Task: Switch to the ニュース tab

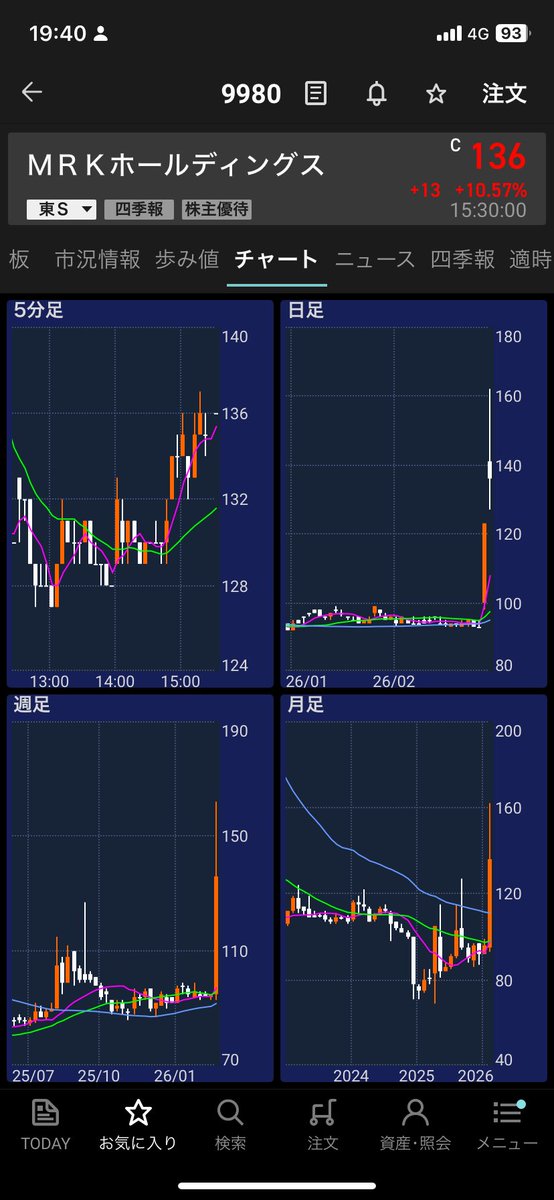Action: click(374, 260)
